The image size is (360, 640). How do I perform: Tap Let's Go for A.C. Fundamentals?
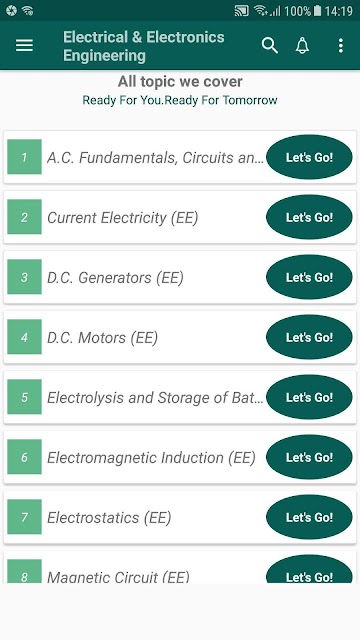(309, 157)
